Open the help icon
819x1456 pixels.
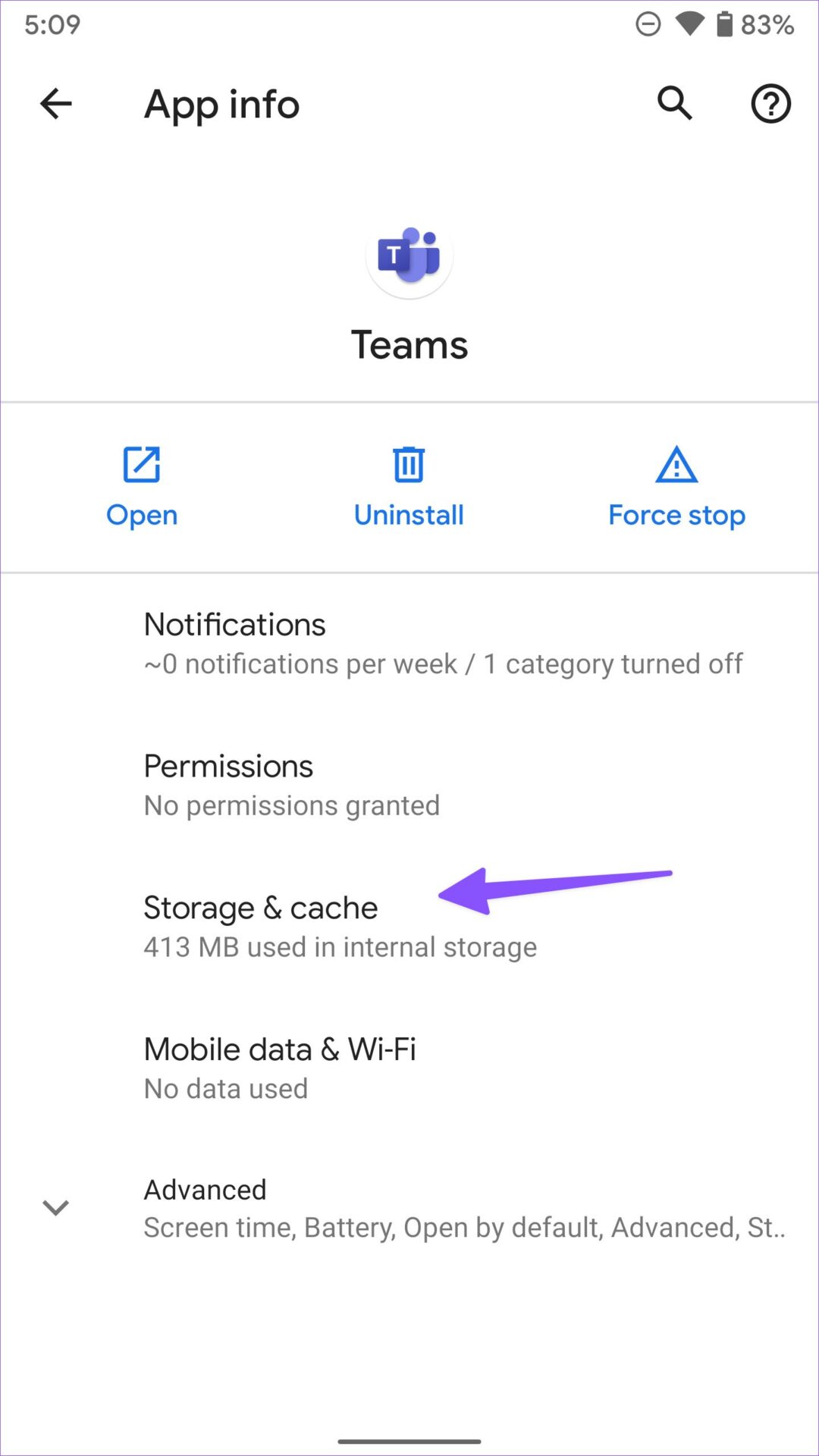[x=770, y=104]
